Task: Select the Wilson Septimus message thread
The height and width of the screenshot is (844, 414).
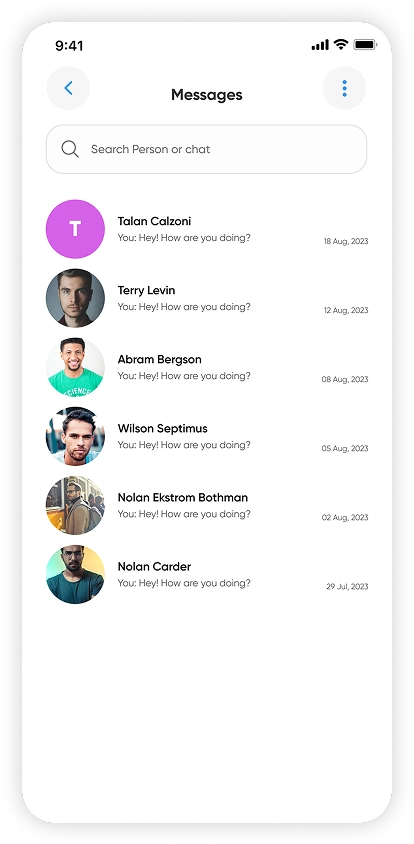Action: pos(207,436)
